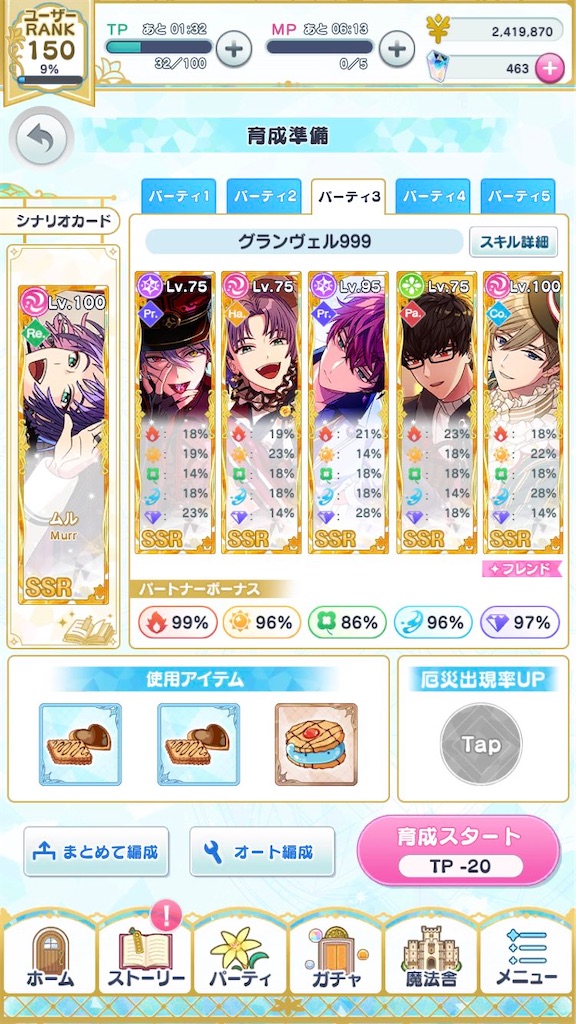Image resolution: width=576 pixels, height=1024 pixels.
Task: Open the cookie sandwich item slot
Action: [x=316, y=744]
